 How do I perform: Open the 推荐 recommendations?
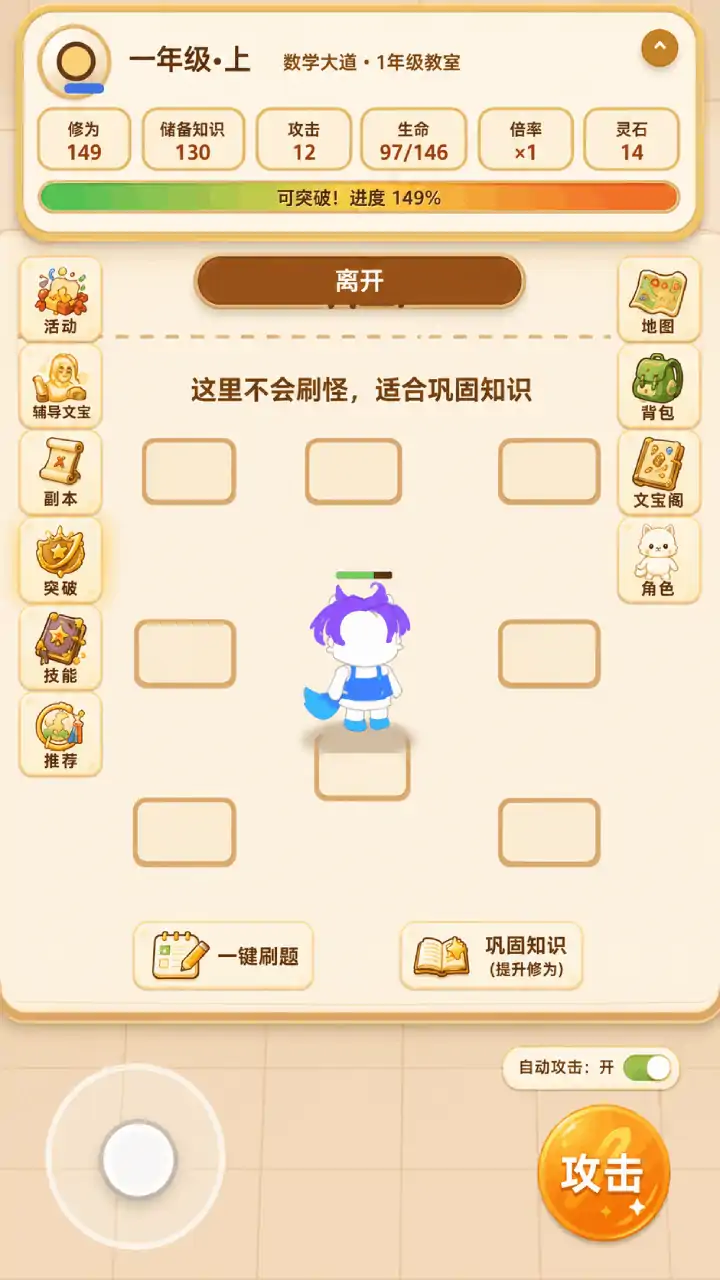pyautogui.click(x=60, y=735)
